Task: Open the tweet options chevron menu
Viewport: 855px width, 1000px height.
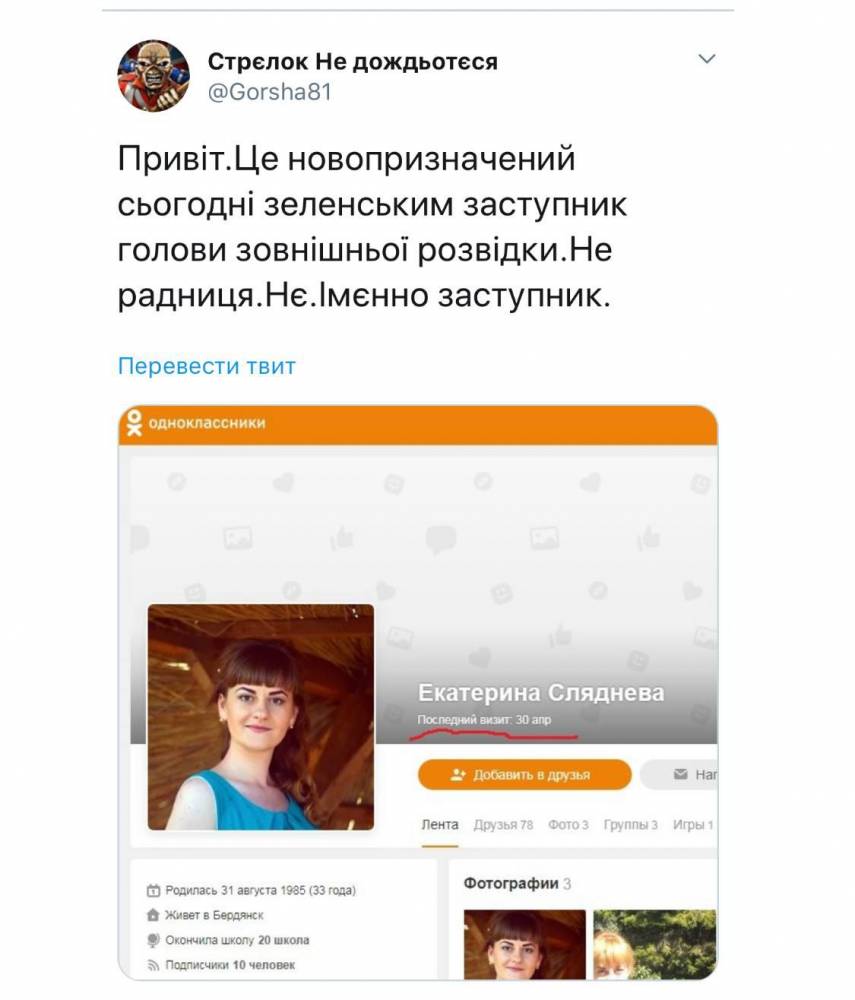Action: pos(707,60)
